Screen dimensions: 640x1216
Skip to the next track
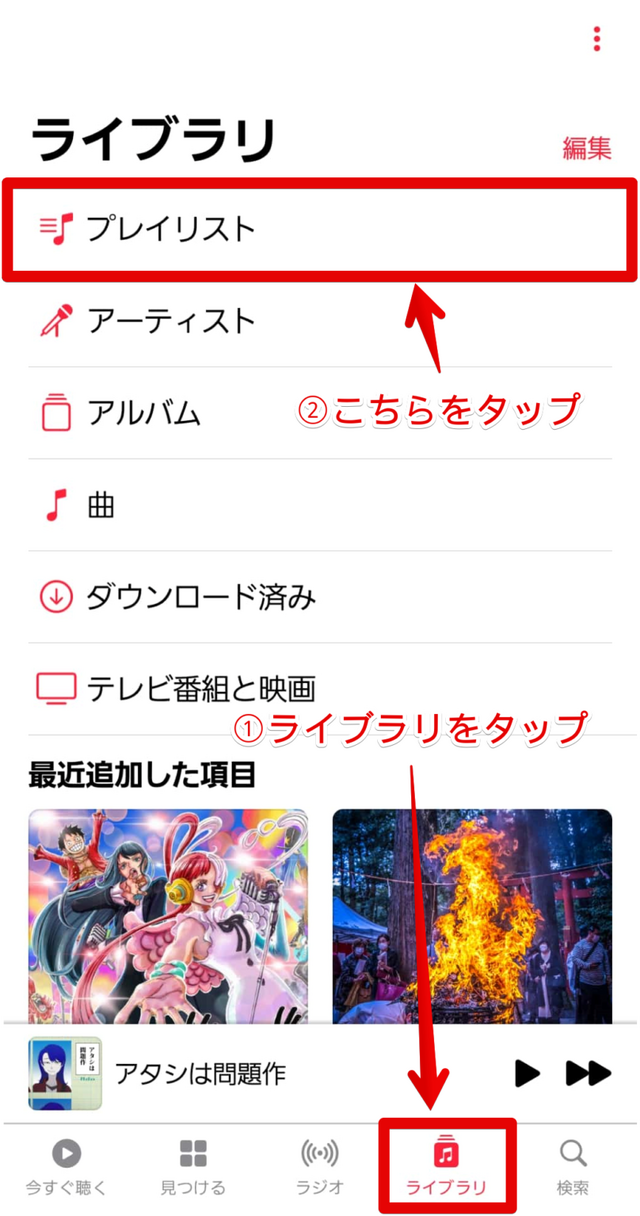(588, 1074)
